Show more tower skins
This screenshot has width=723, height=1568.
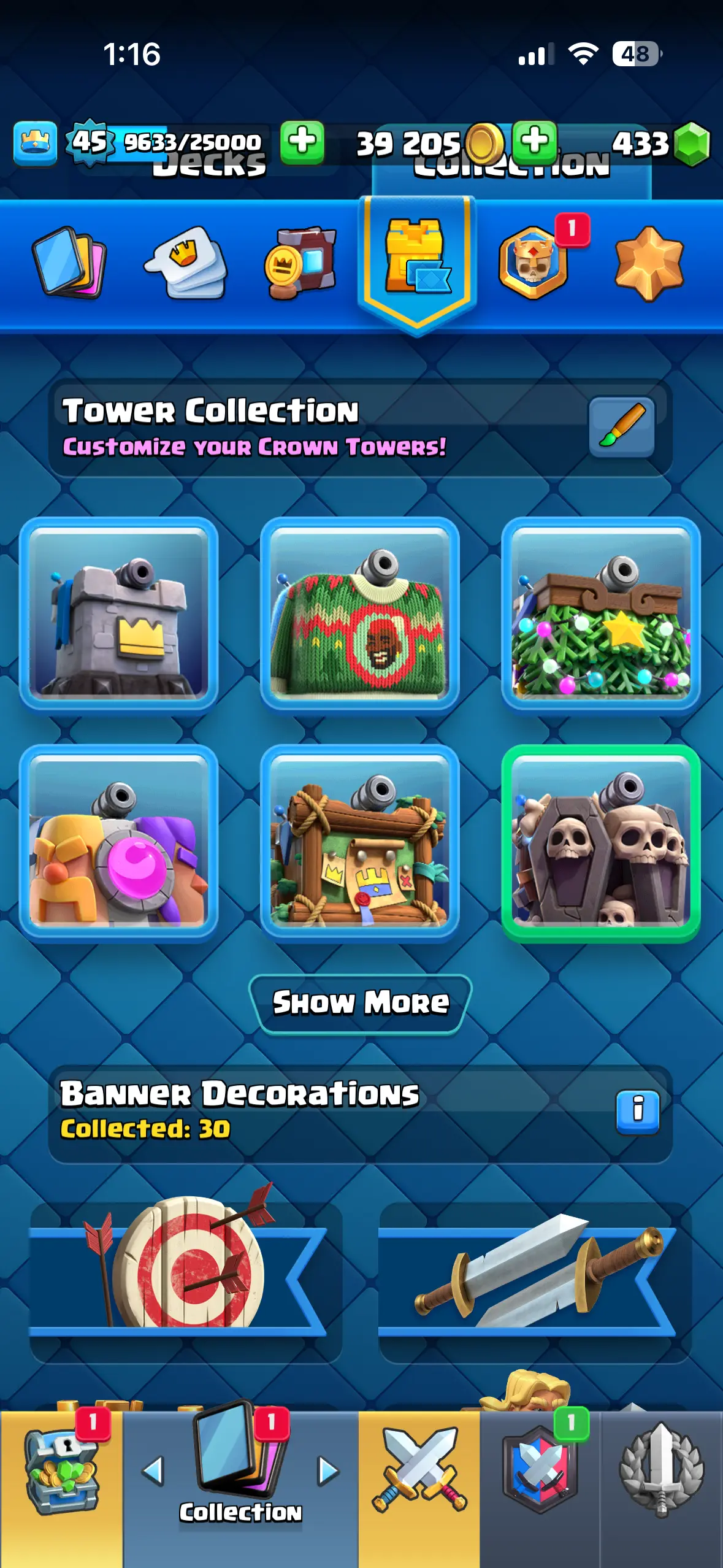tap(360, 1003)
